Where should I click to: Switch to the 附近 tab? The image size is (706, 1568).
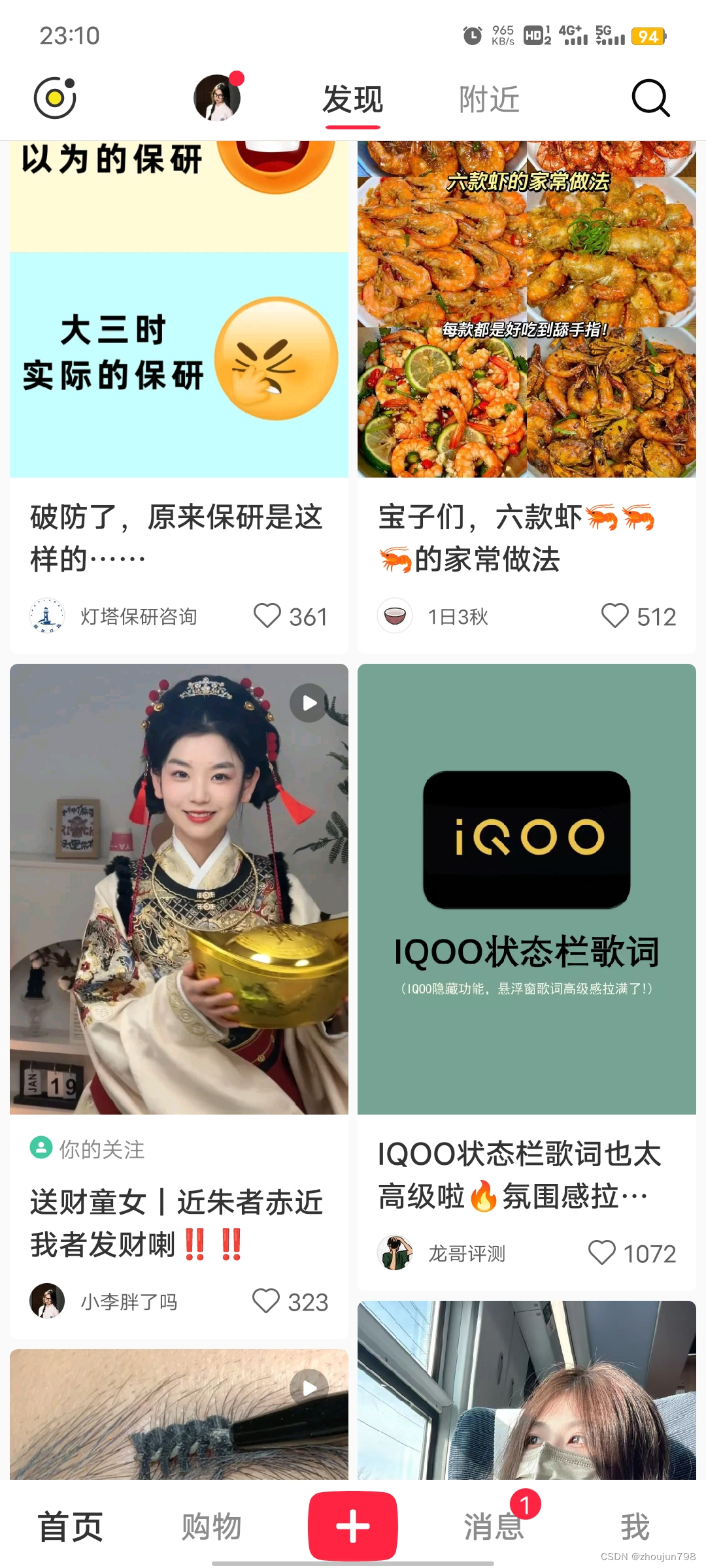(488, 98)
